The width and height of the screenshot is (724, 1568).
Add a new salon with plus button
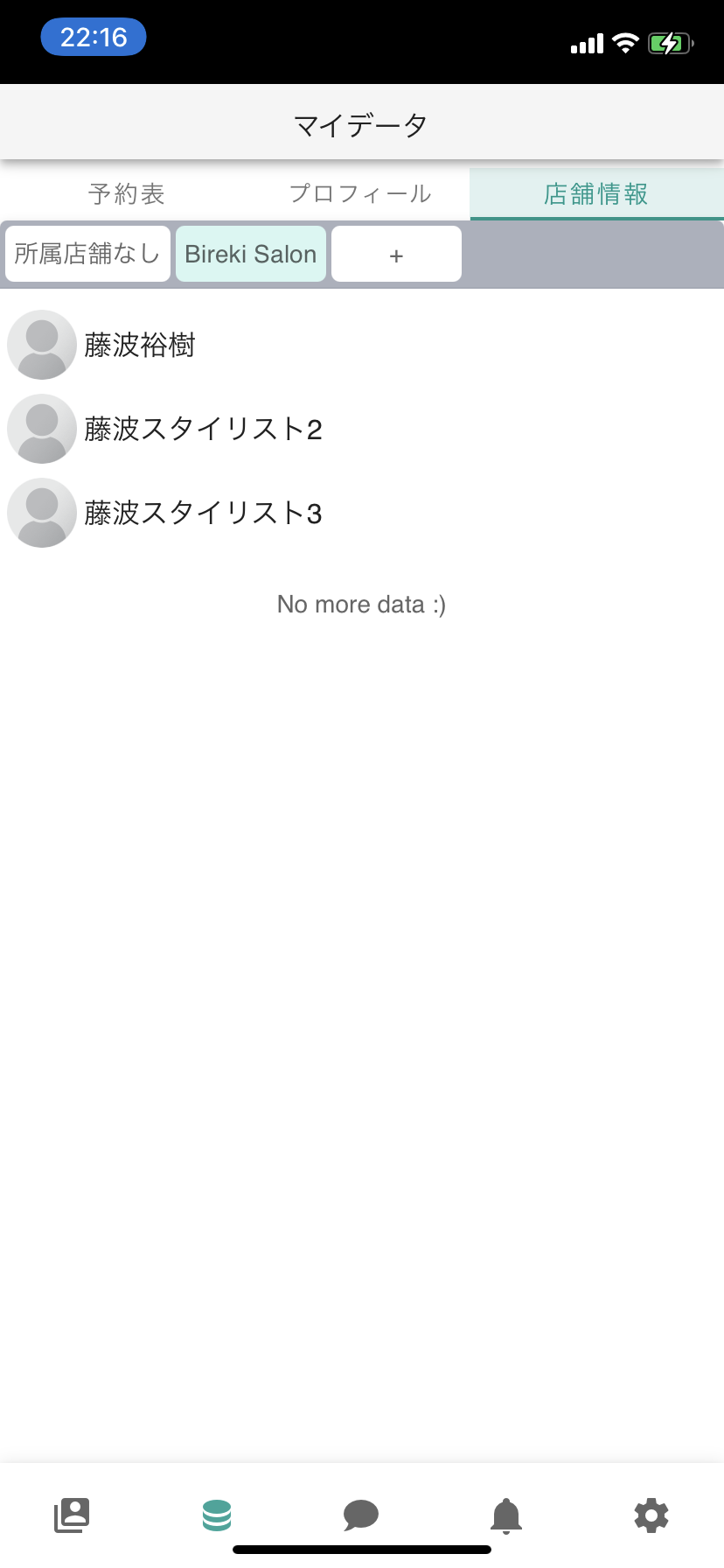[x=396, y=255]
